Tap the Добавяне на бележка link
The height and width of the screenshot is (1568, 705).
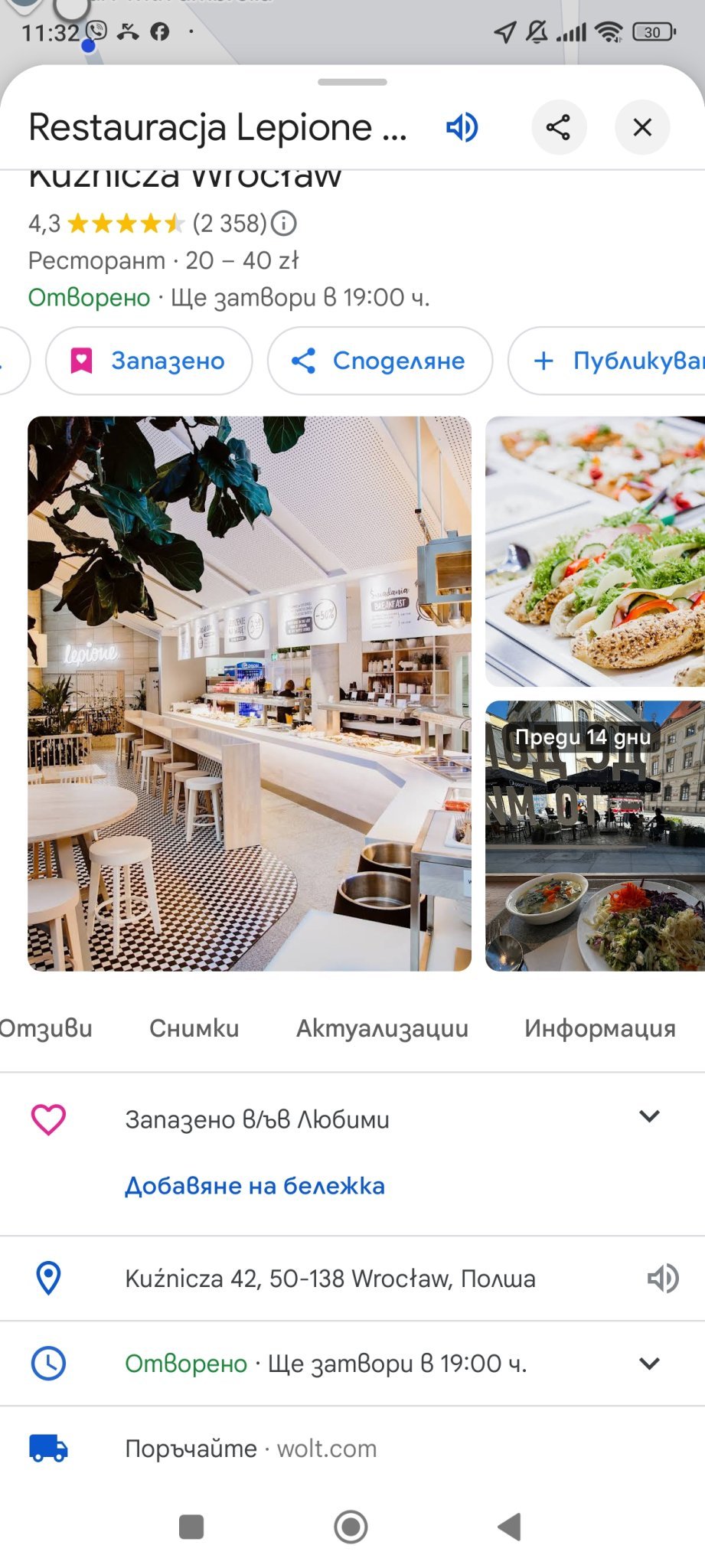click(255, 1186)
